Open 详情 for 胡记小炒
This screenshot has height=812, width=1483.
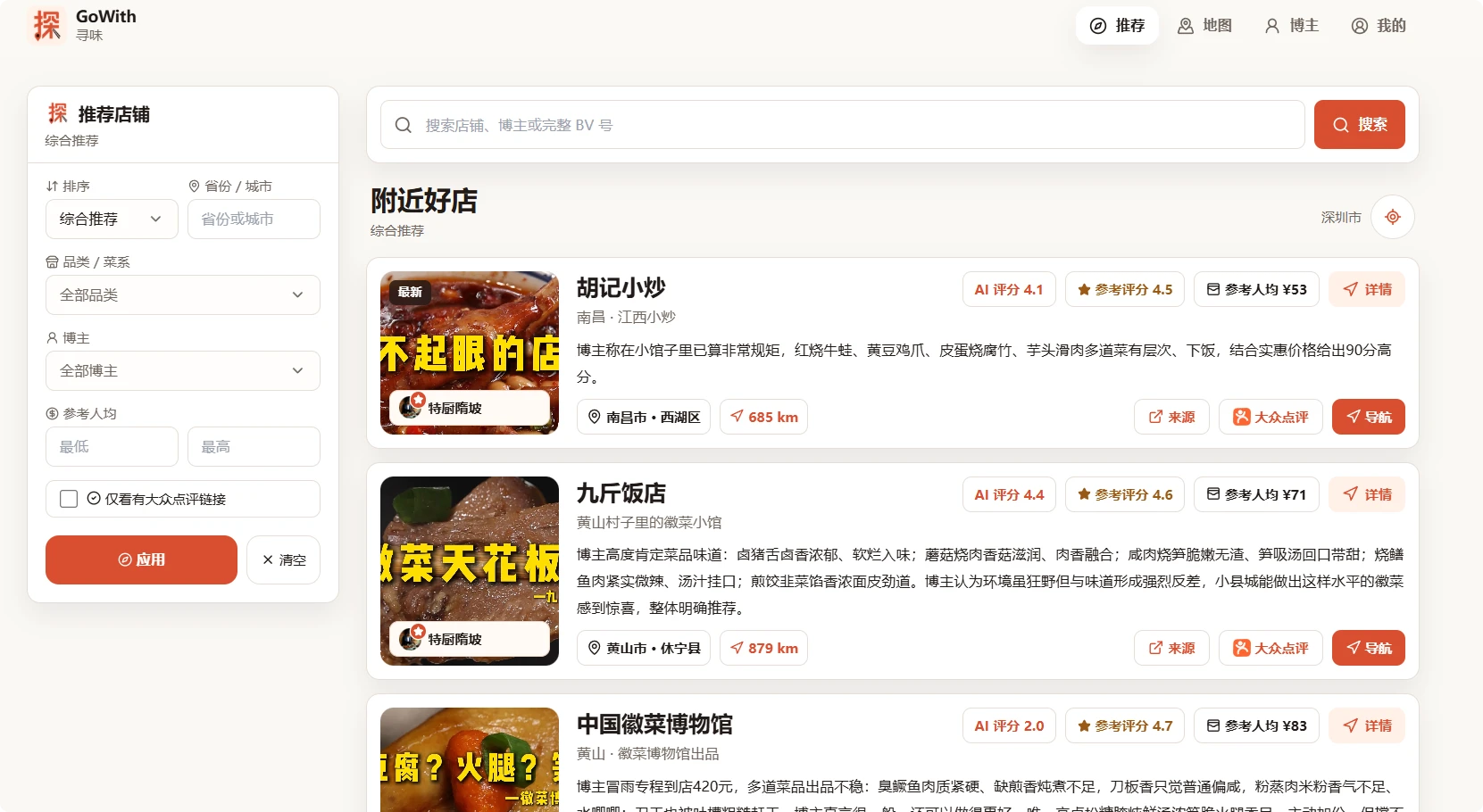1366,289
